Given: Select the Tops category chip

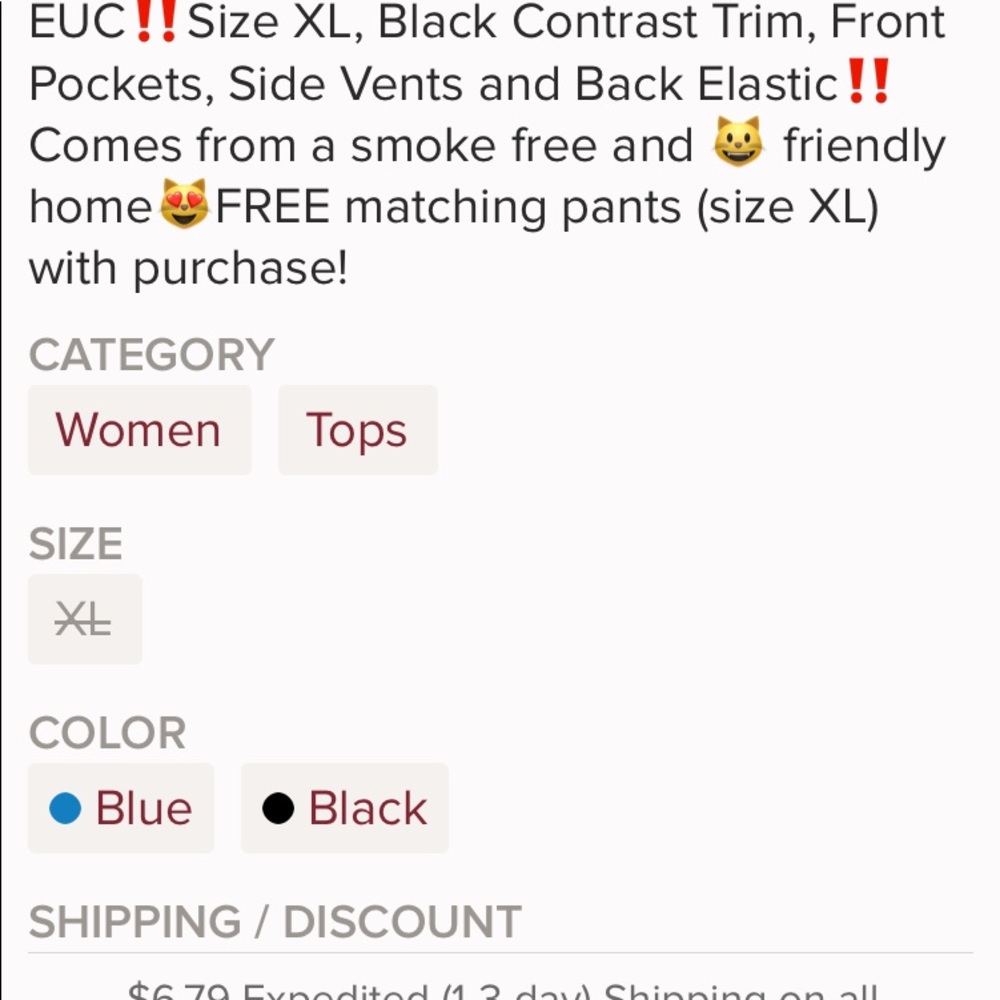Looking at the screenshot, I should tap(357, 430).
